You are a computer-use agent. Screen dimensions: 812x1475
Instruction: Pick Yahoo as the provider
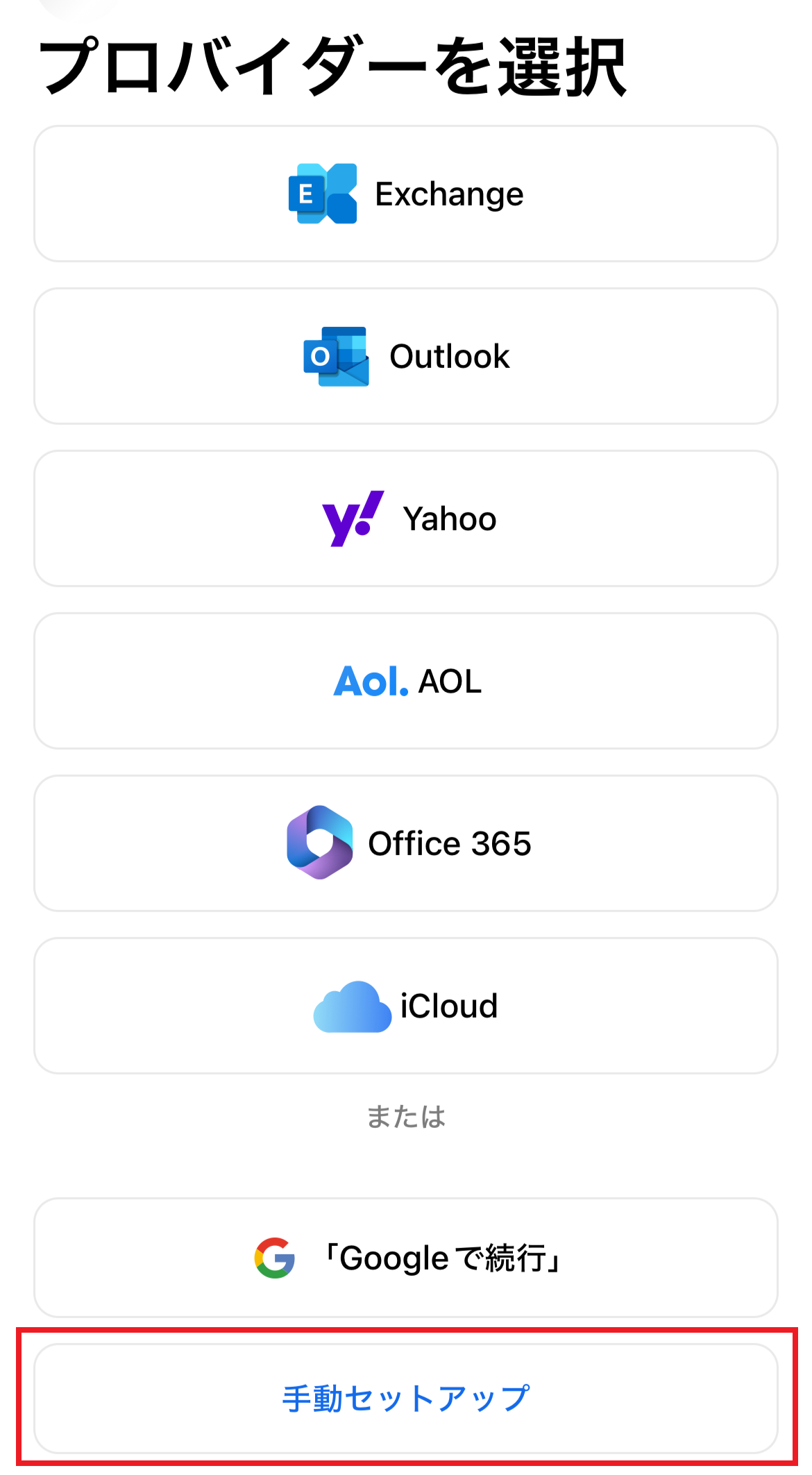click(x=406, y=519)
